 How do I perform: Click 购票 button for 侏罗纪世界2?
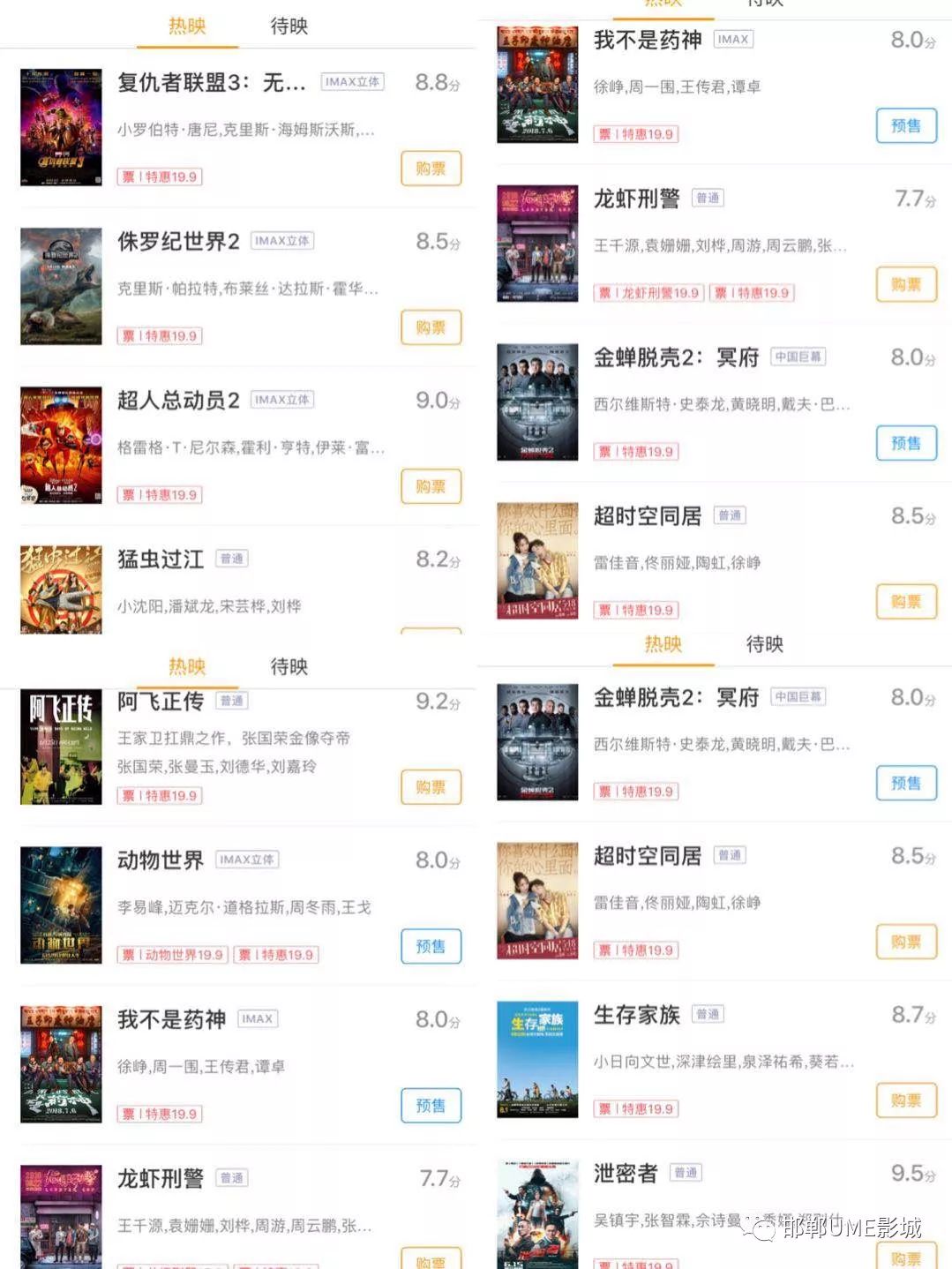(x=431, y=327)
